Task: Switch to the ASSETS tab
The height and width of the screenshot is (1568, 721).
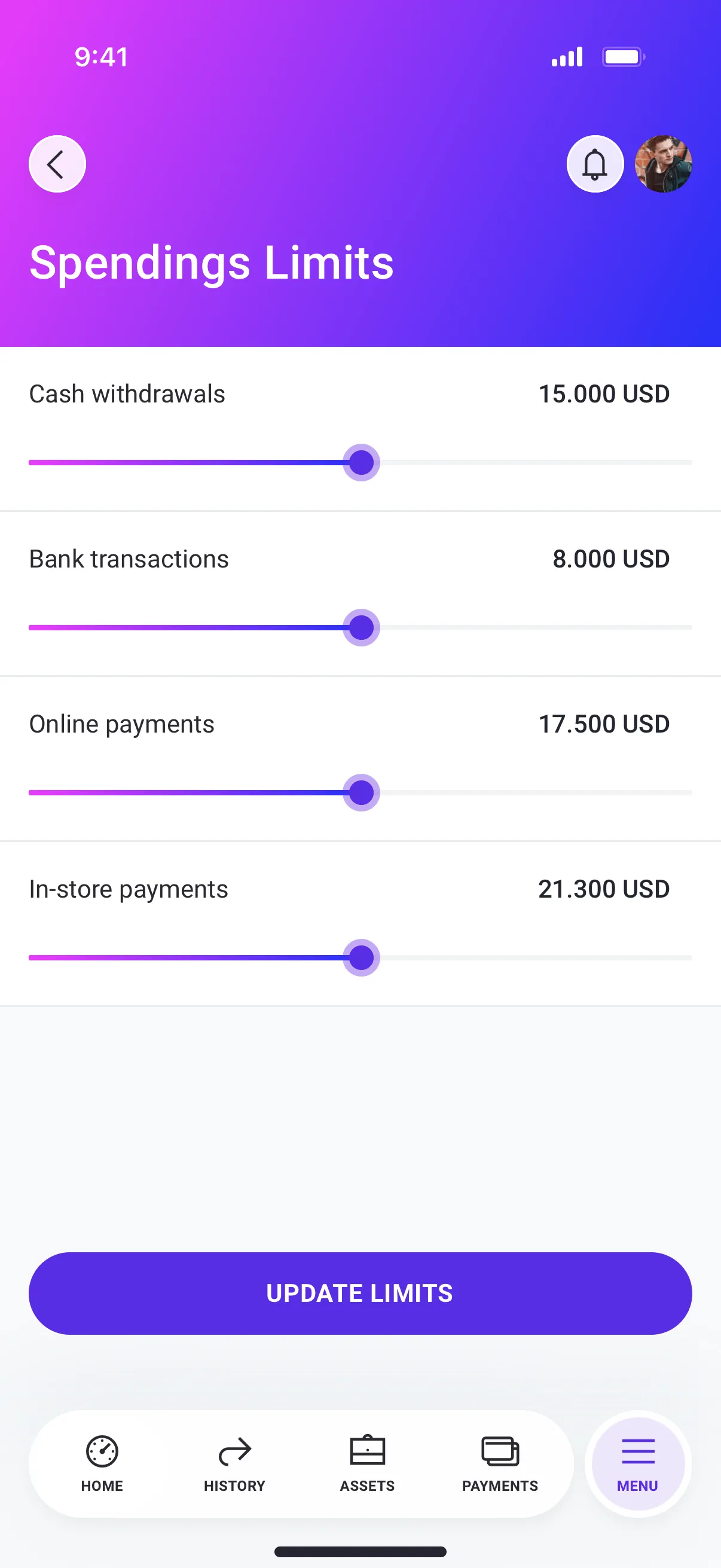Action: coord(367,1485)
